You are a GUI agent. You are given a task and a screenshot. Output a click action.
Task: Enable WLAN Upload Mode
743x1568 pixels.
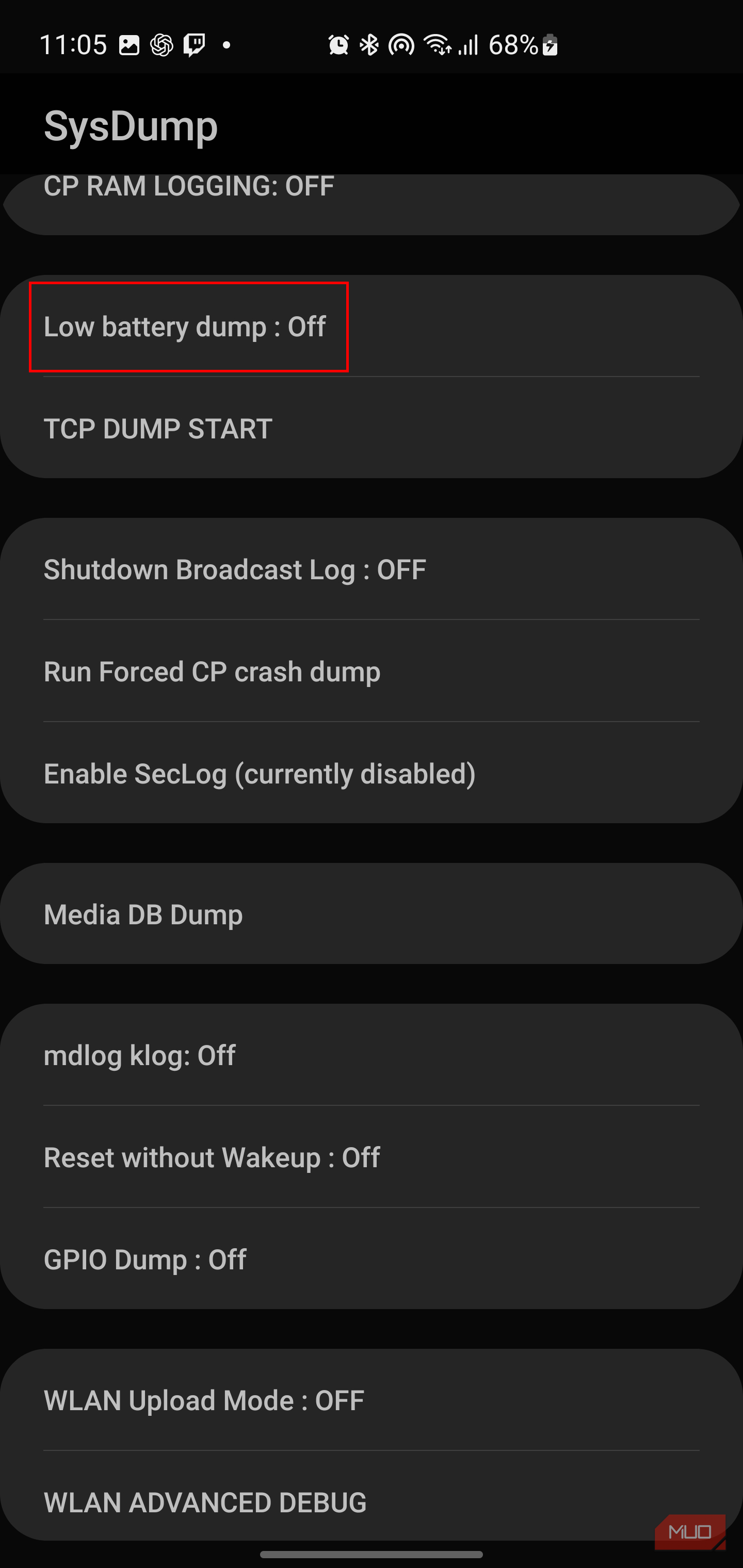[x=204, y=1400]
